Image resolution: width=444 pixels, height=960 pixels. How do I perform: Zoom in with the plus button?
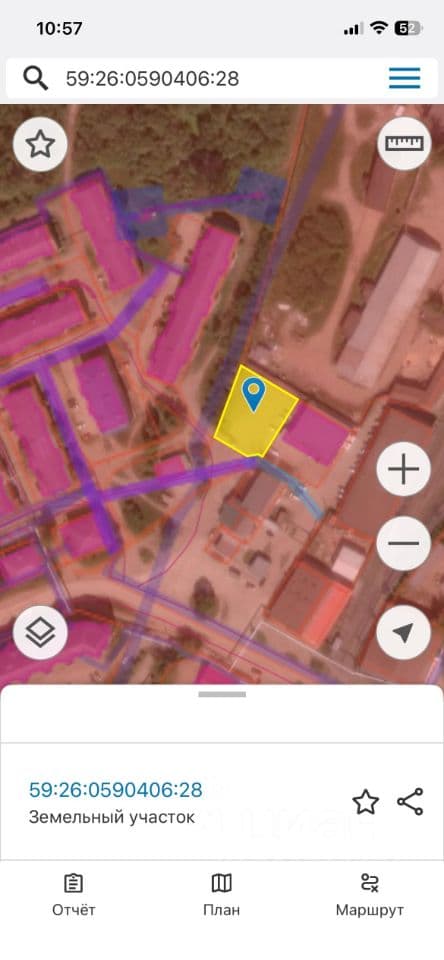pyautogui.click(x=404, y=470)
